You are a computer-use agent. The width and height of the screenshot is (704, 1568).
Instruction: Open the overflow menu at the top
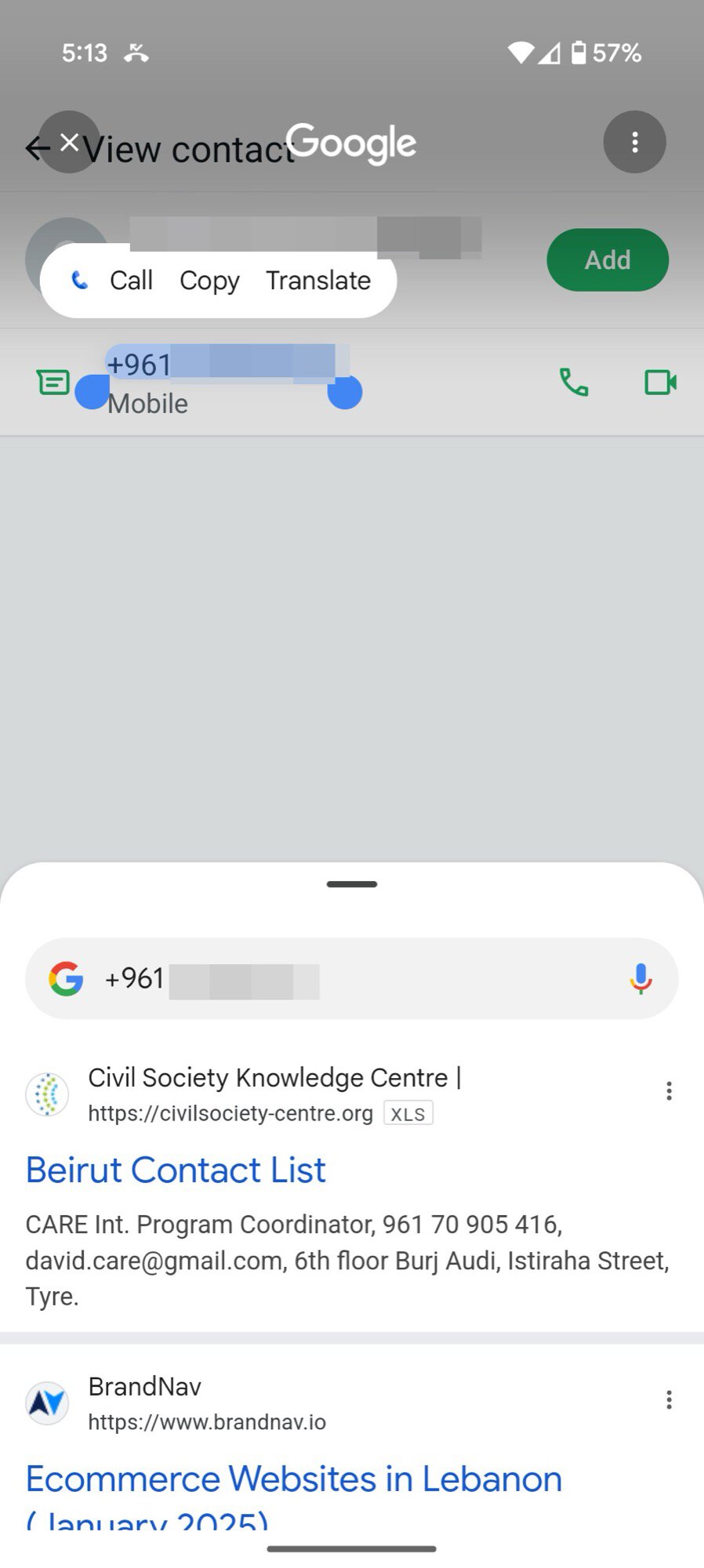tap(634, 142)
